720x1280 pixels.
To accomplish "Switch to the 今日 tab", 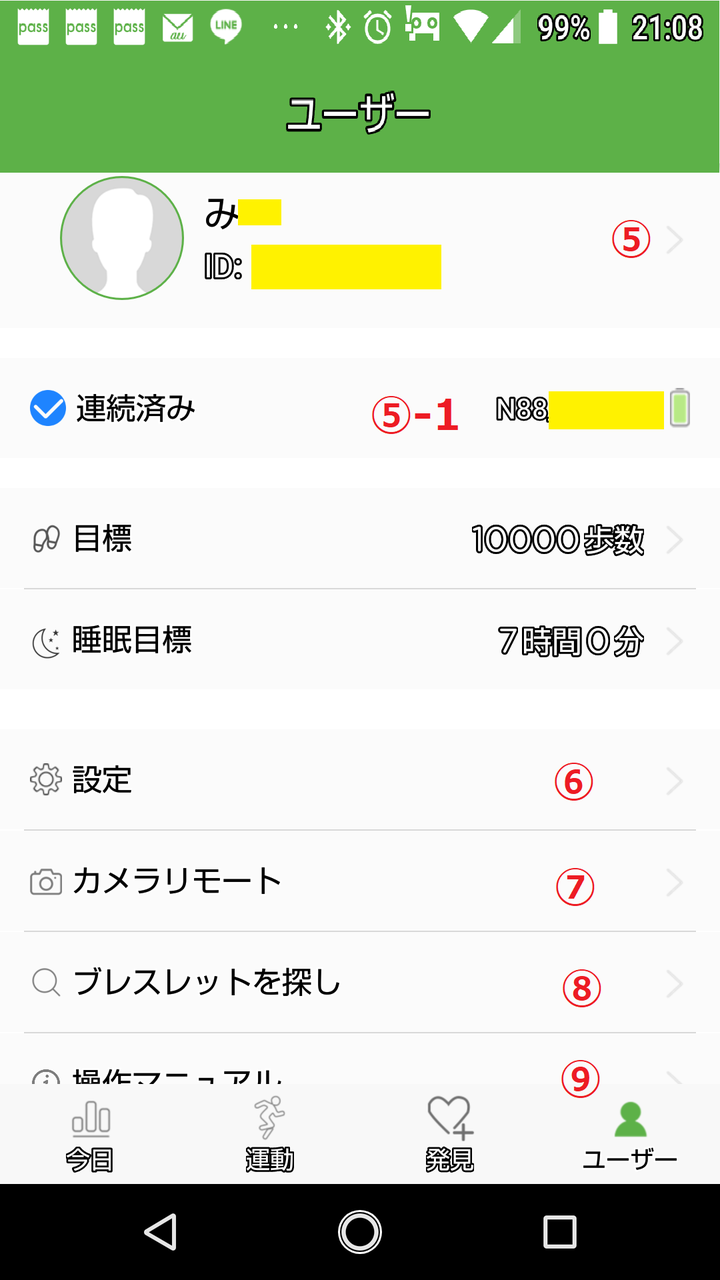I will (x=90, y=1135).
